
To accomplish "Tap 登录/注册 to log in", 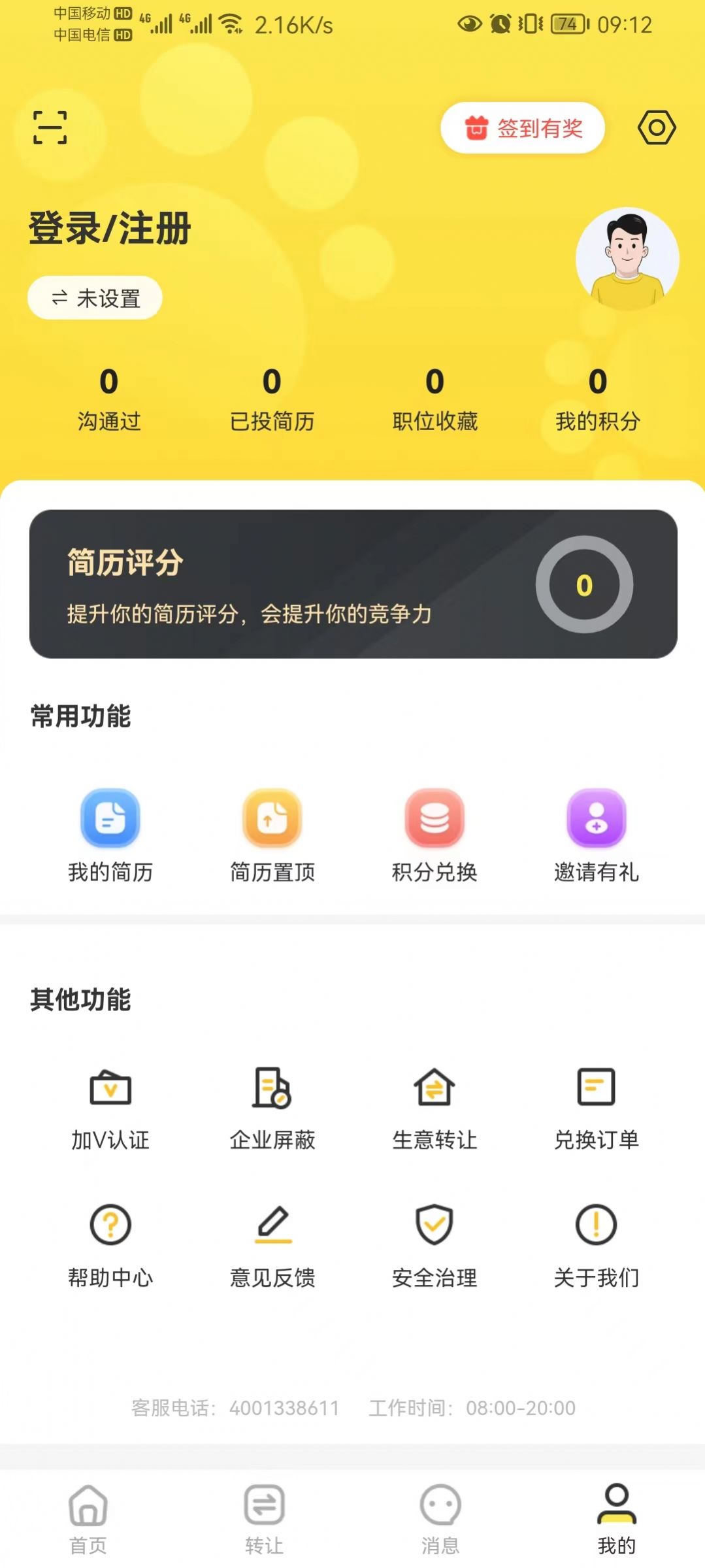I will click(x=108, y=228).
